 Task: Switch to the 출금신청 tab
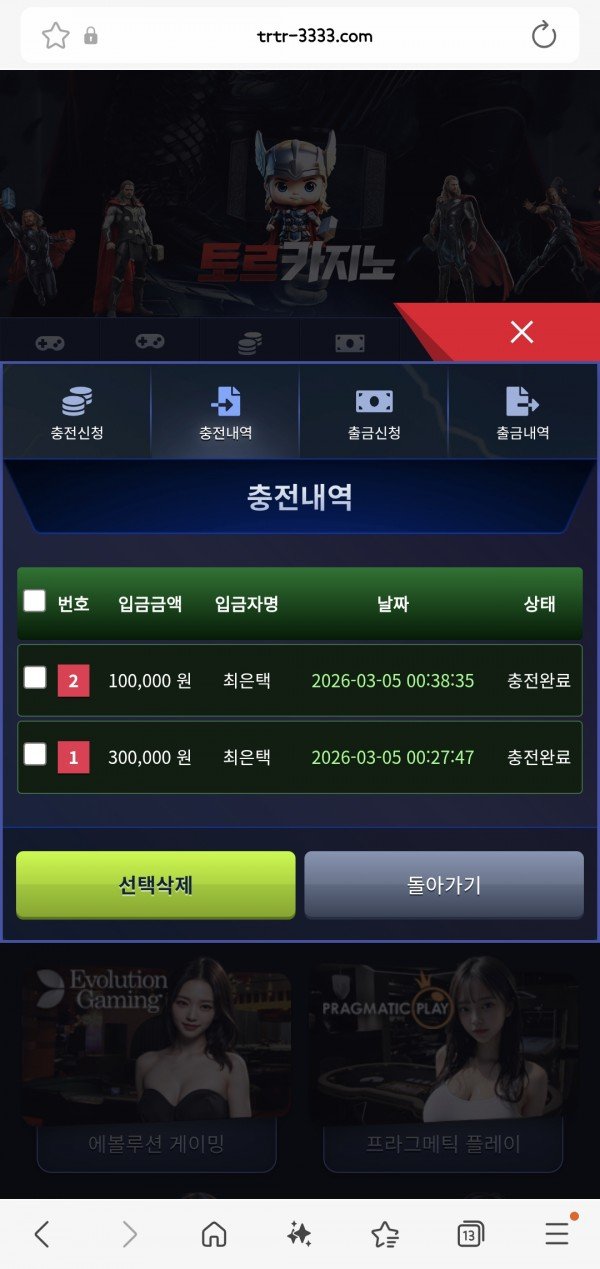click(x=374, y=413)
